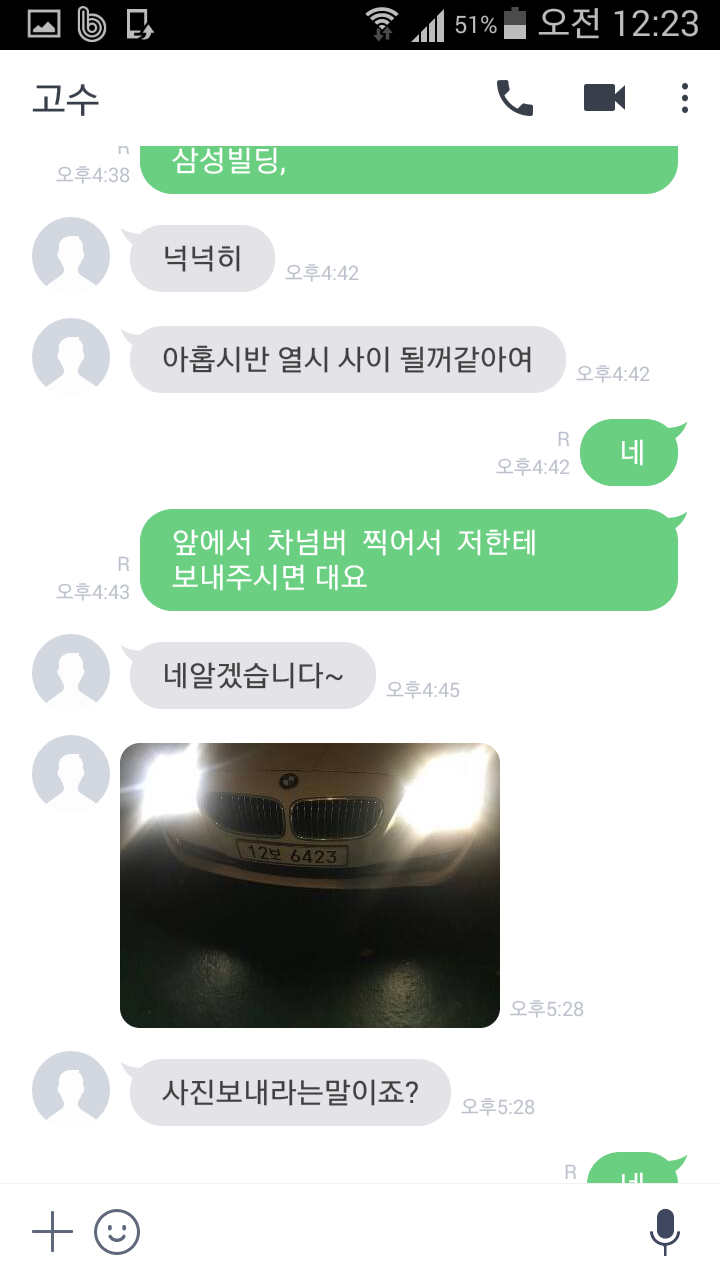Viewport: 720px width, 1280px height.
Task: Start a video call with 고수
Action: tap(605, 98)
